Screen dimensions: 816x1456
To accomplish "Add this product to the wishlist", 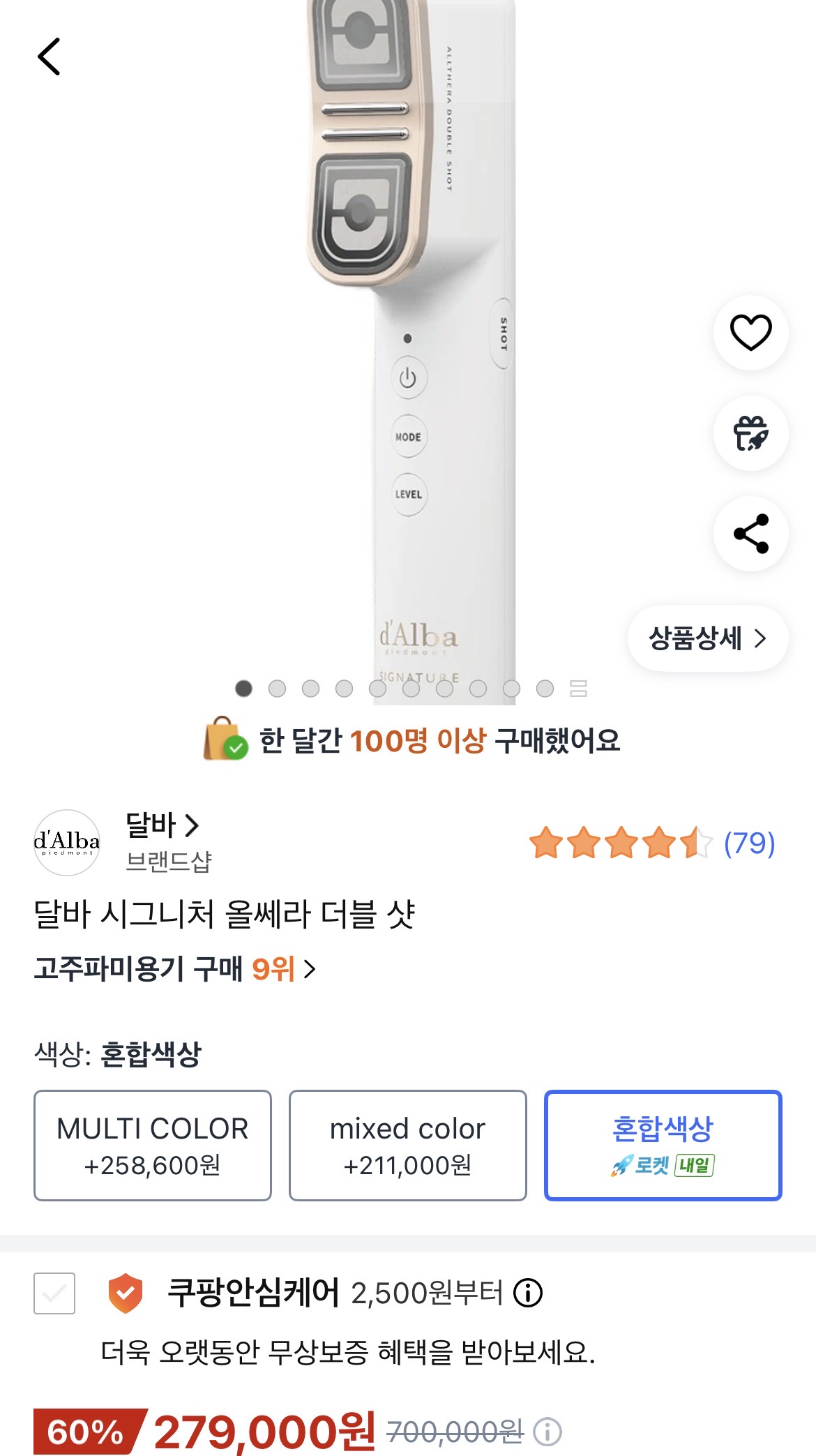I will click(x=750, y=333).
